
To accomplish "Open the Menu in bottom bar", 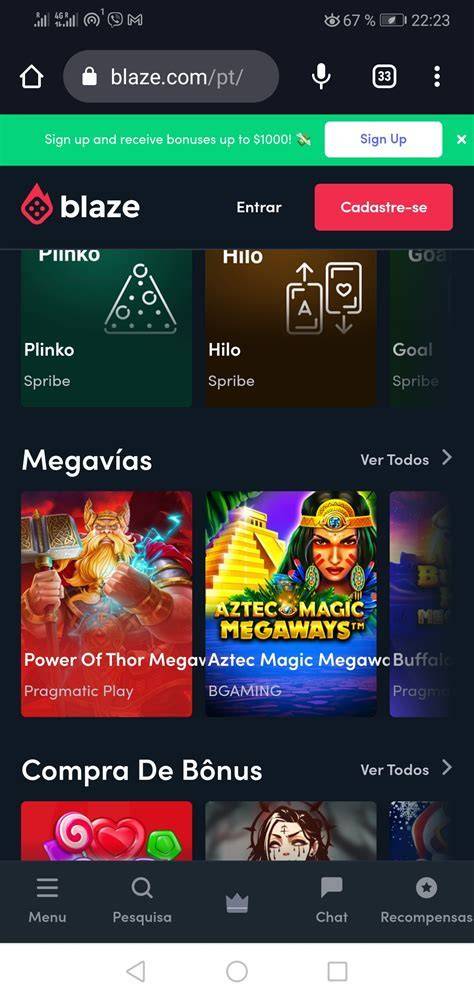I will tap(47, 901).
